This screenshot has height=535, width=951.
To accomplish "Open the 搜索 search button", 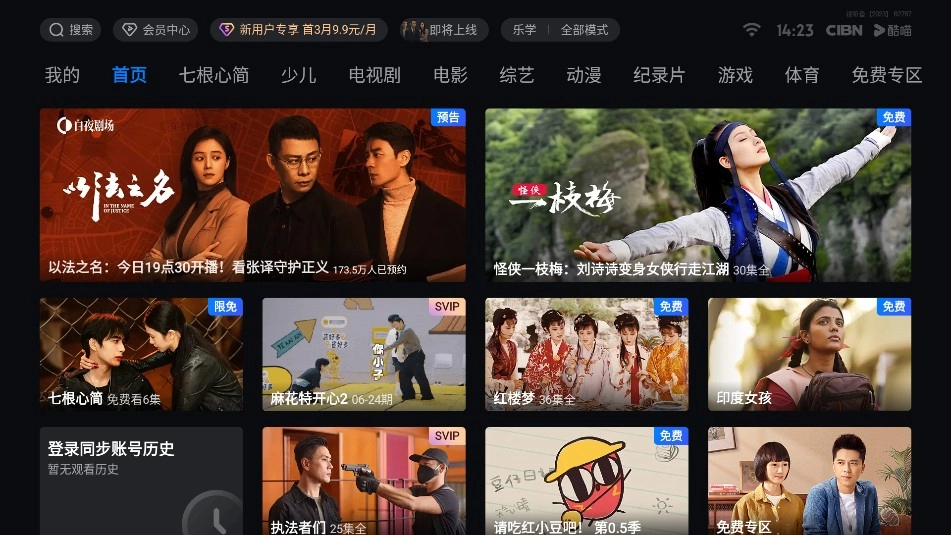I will [70, 30].
